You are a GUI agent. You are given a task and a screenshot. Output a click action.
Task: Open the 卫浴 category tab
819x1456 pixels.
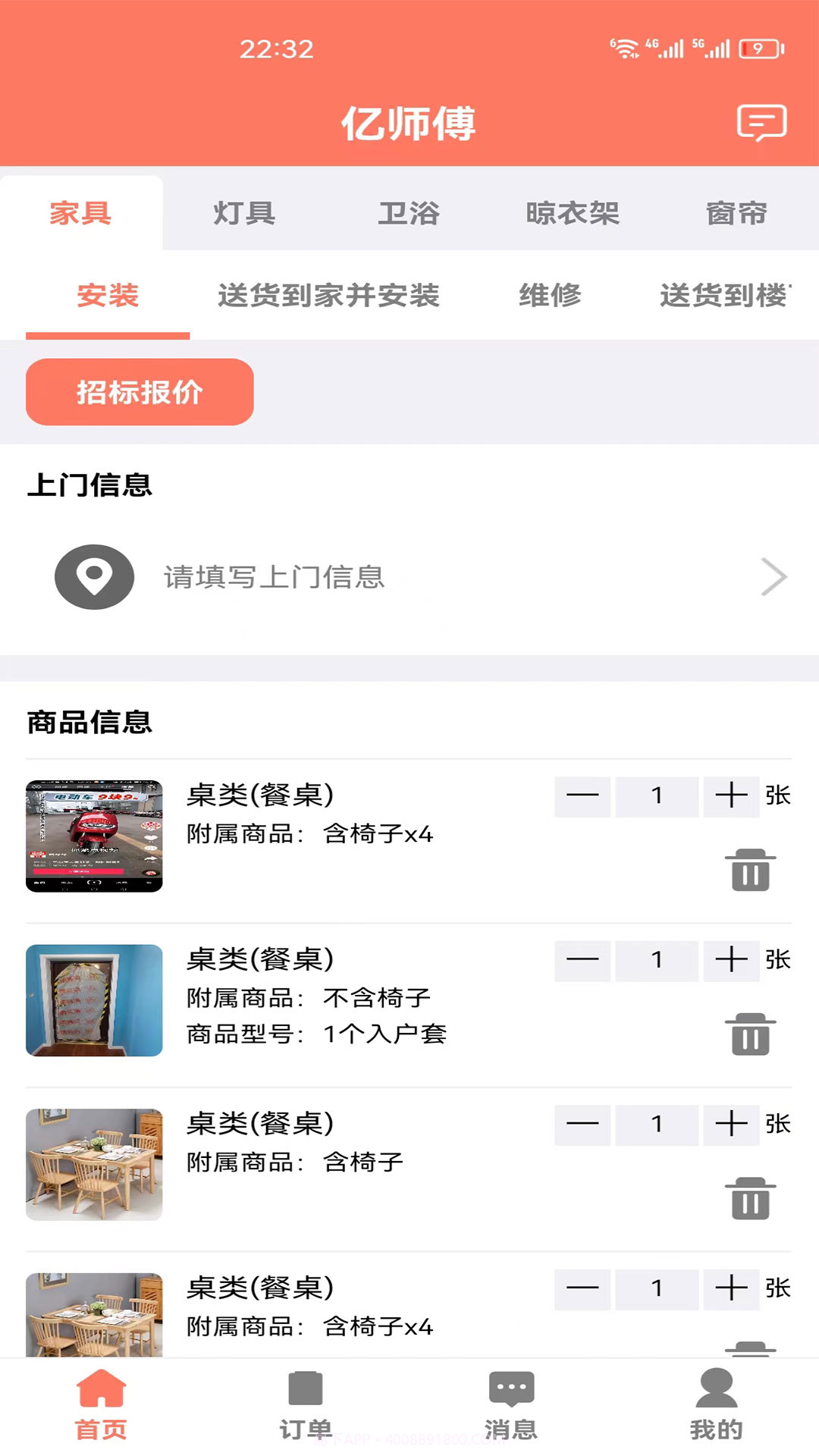[x=409, y=213]
